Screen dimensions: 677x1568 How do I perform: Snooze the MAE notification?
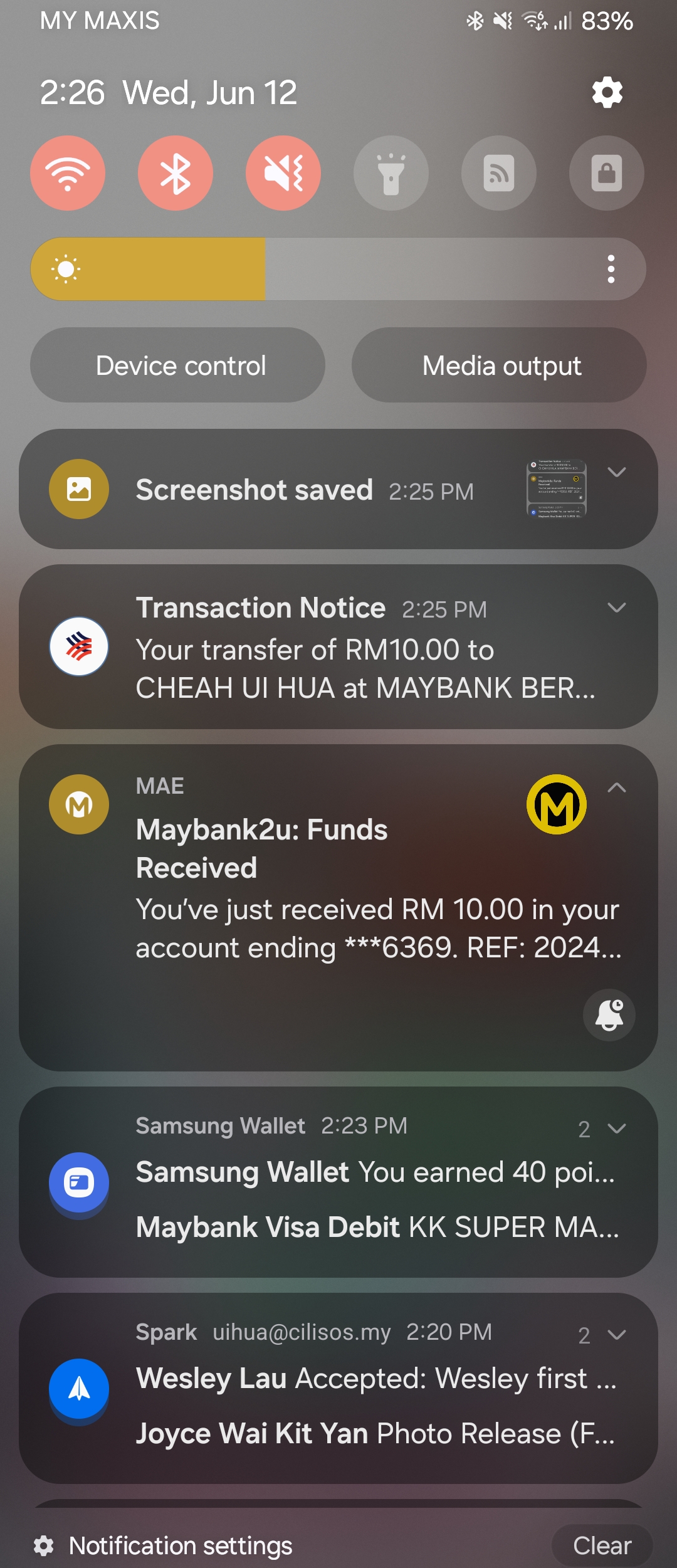(609, 1015)
